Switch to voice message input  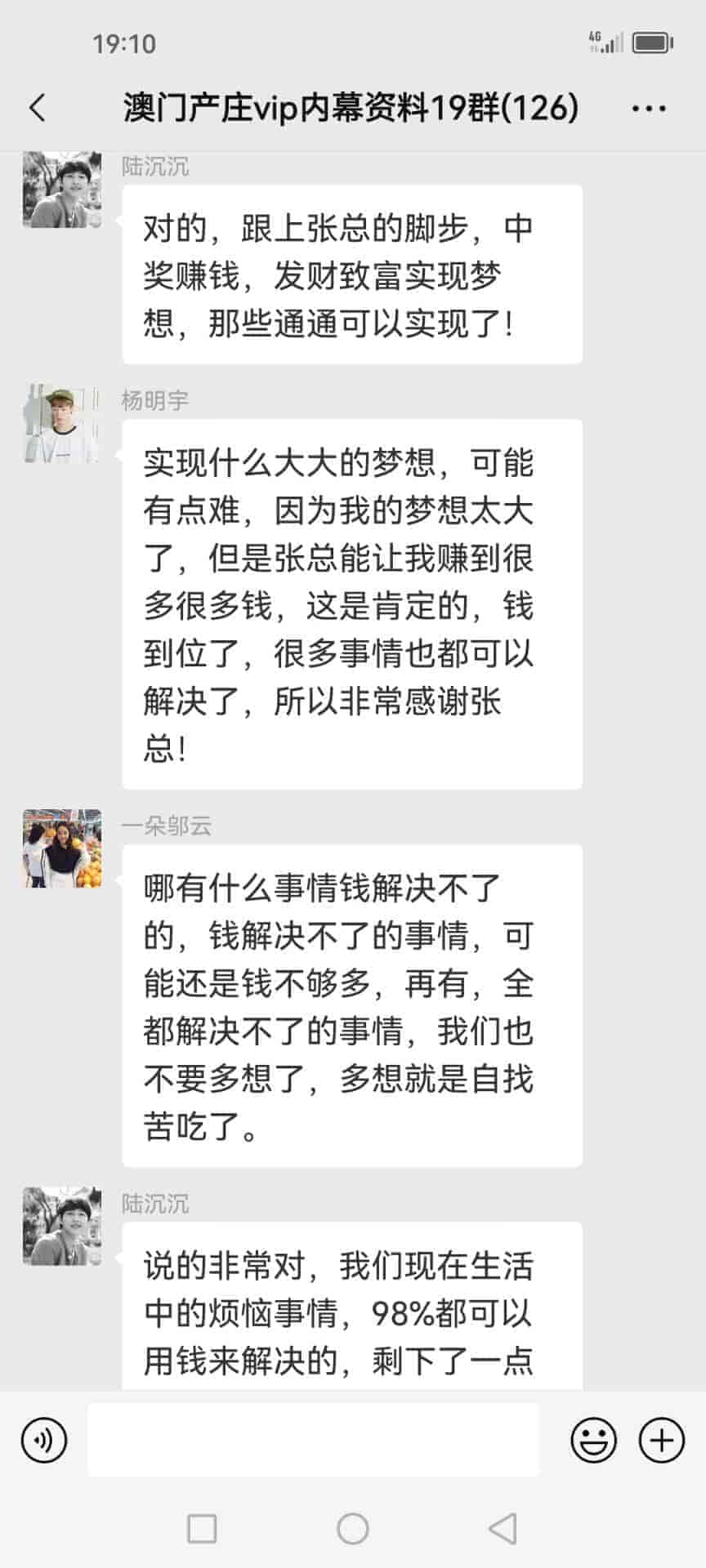44,1440
